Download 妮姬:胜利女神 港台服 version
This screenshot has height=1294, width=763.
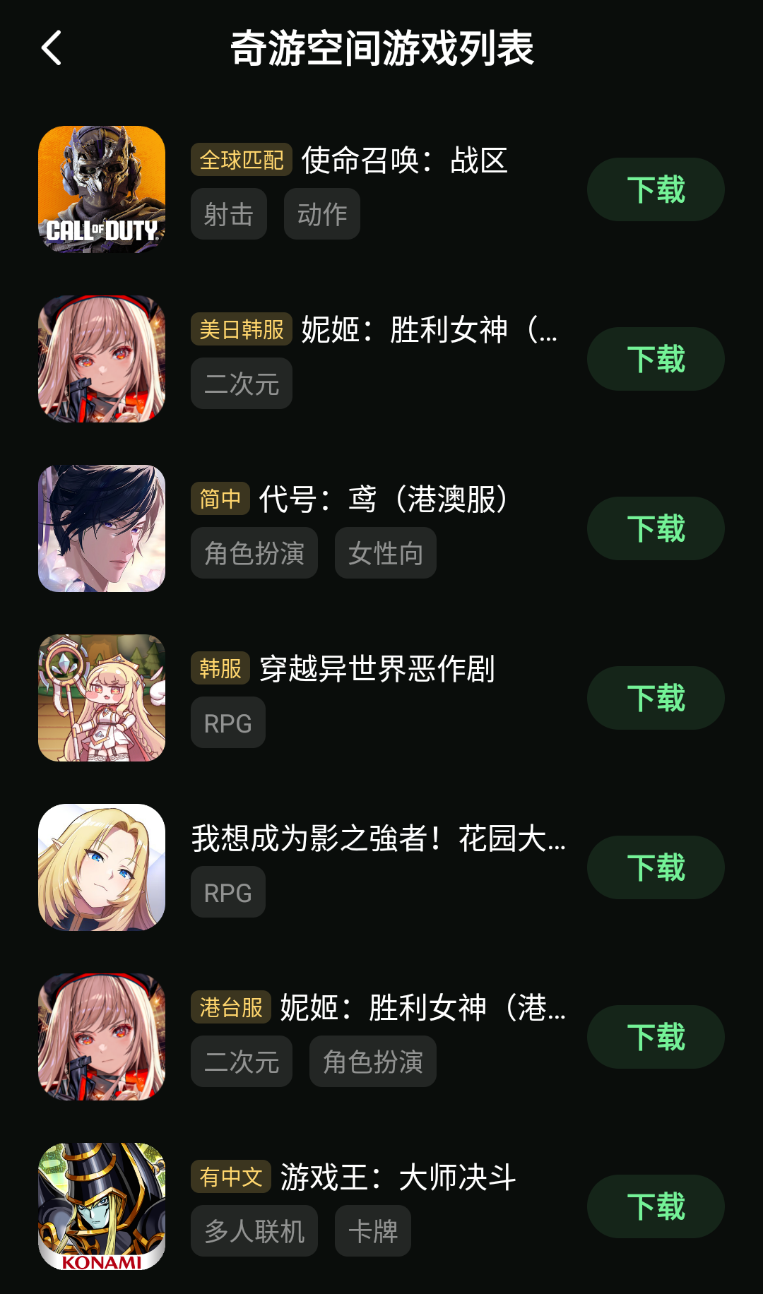click(655, 1037)
